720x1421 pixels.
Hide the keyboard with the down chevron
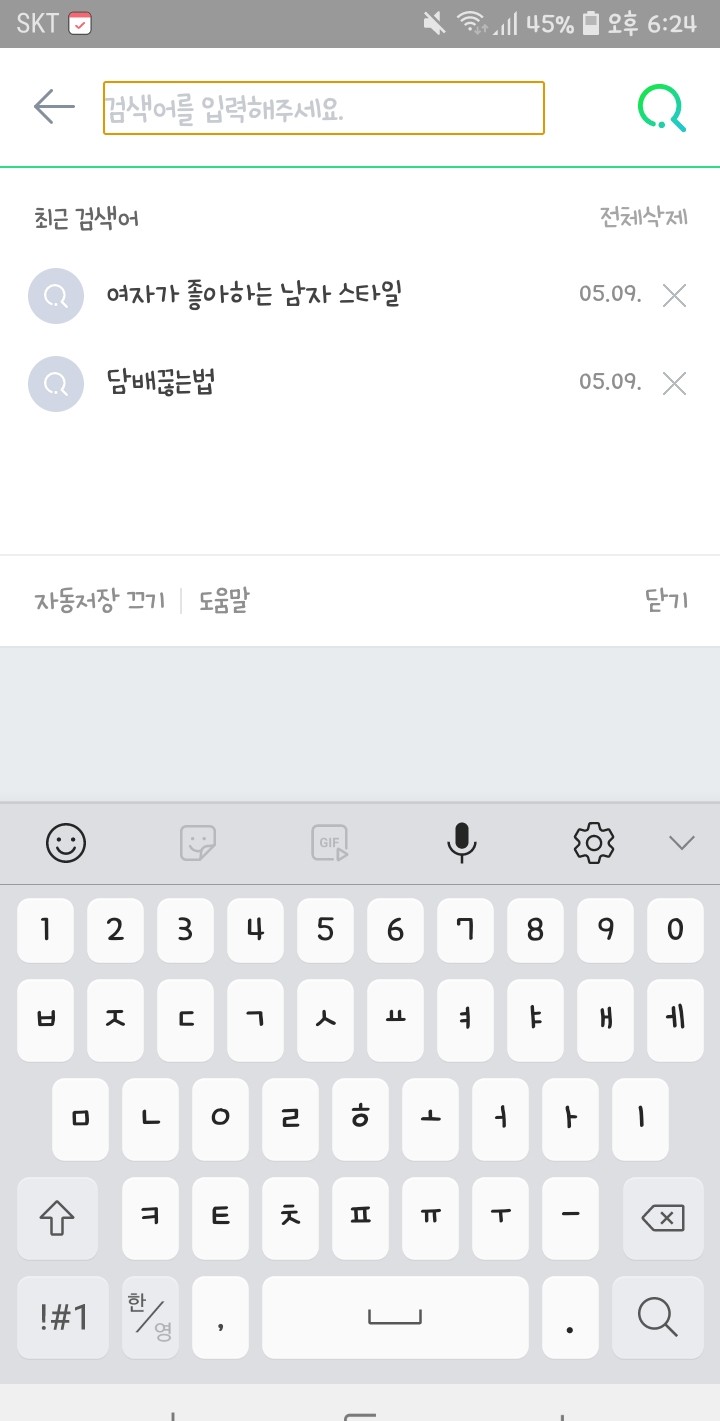(x=682, y=843)
